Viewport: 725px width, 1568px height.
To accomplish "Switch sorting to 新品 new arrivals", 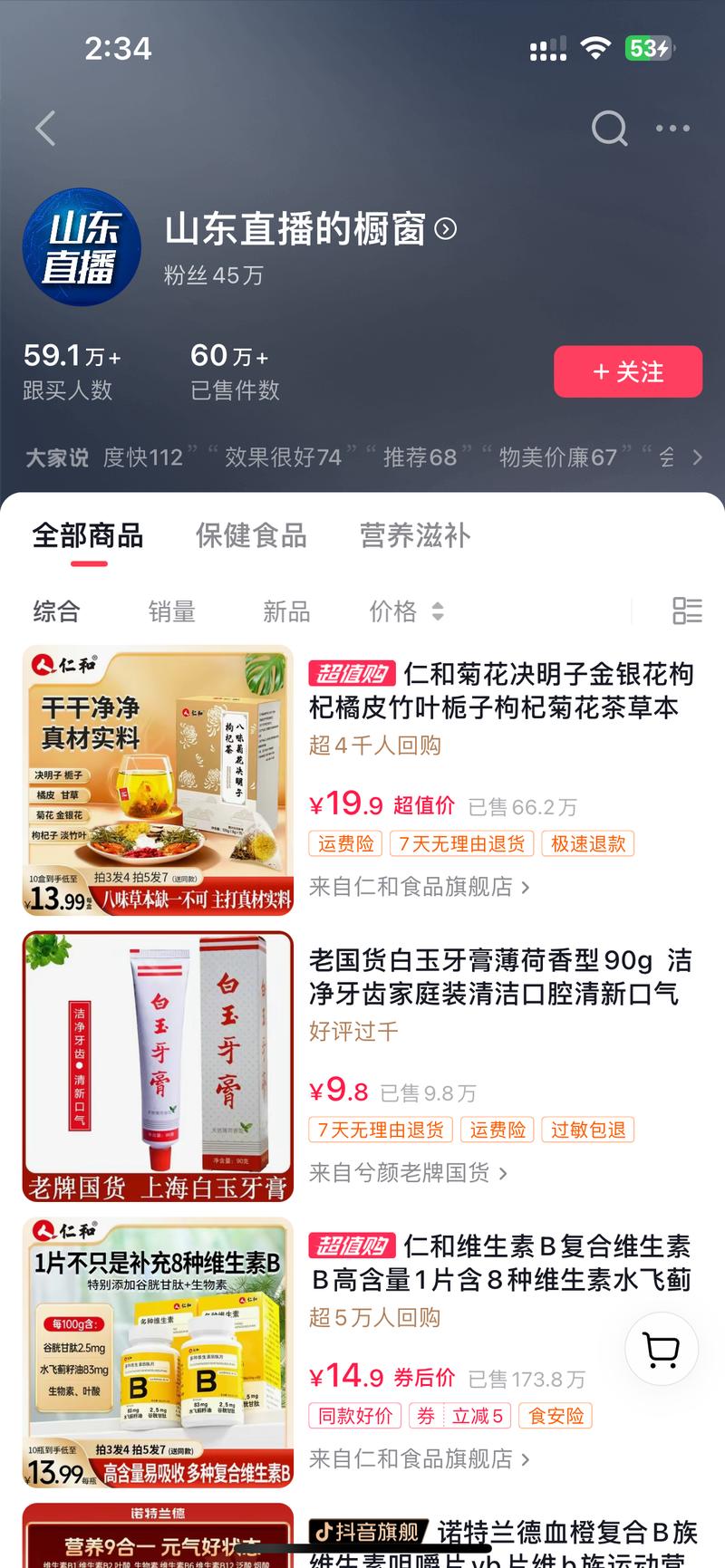I will coord(287,611).
